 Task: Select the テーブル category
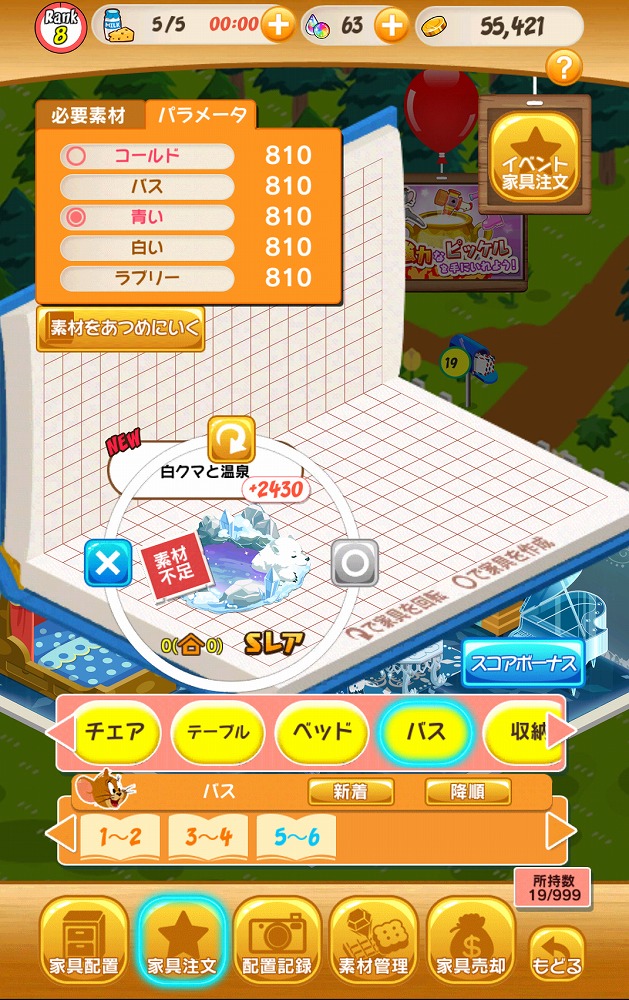click(x=219, y=732)
